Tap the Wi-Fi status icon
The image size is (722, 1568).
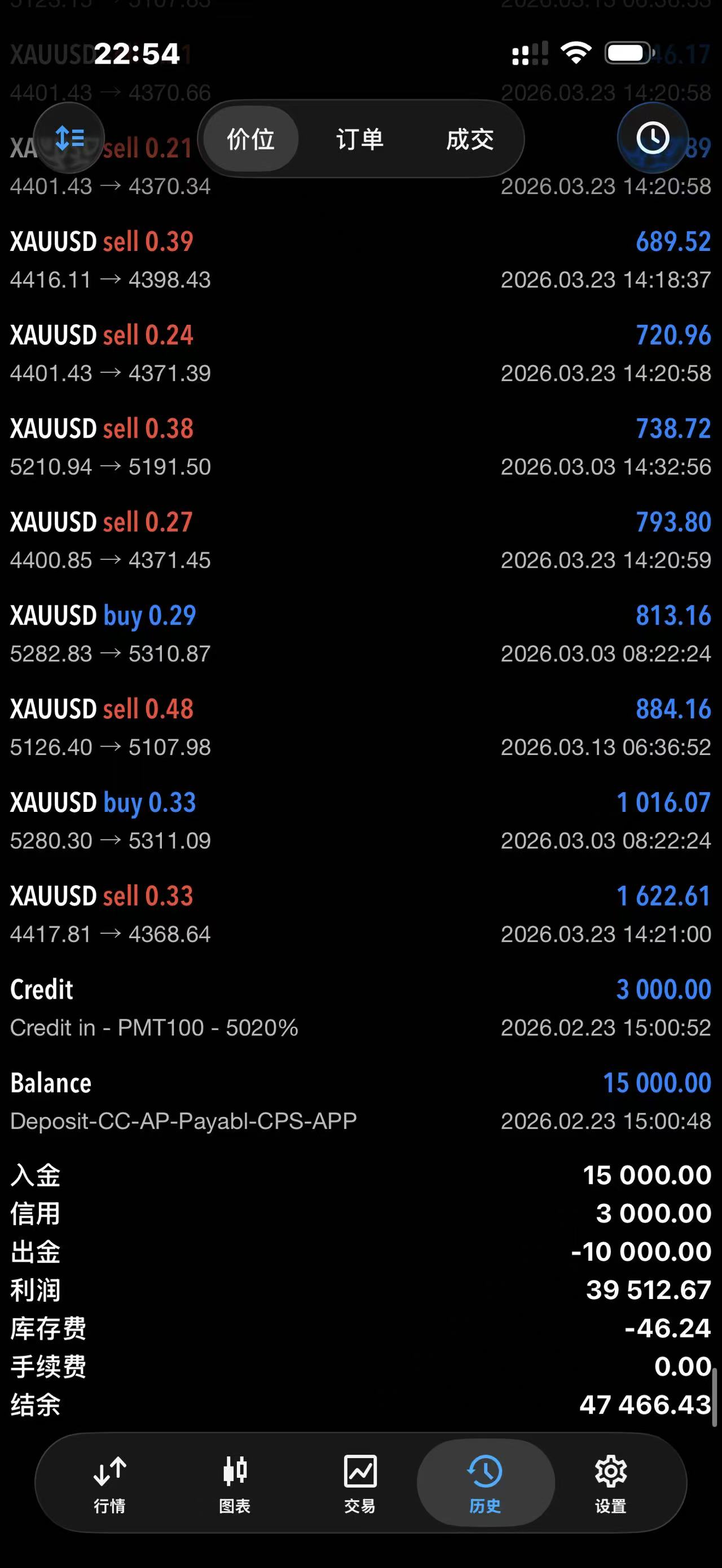575,54
